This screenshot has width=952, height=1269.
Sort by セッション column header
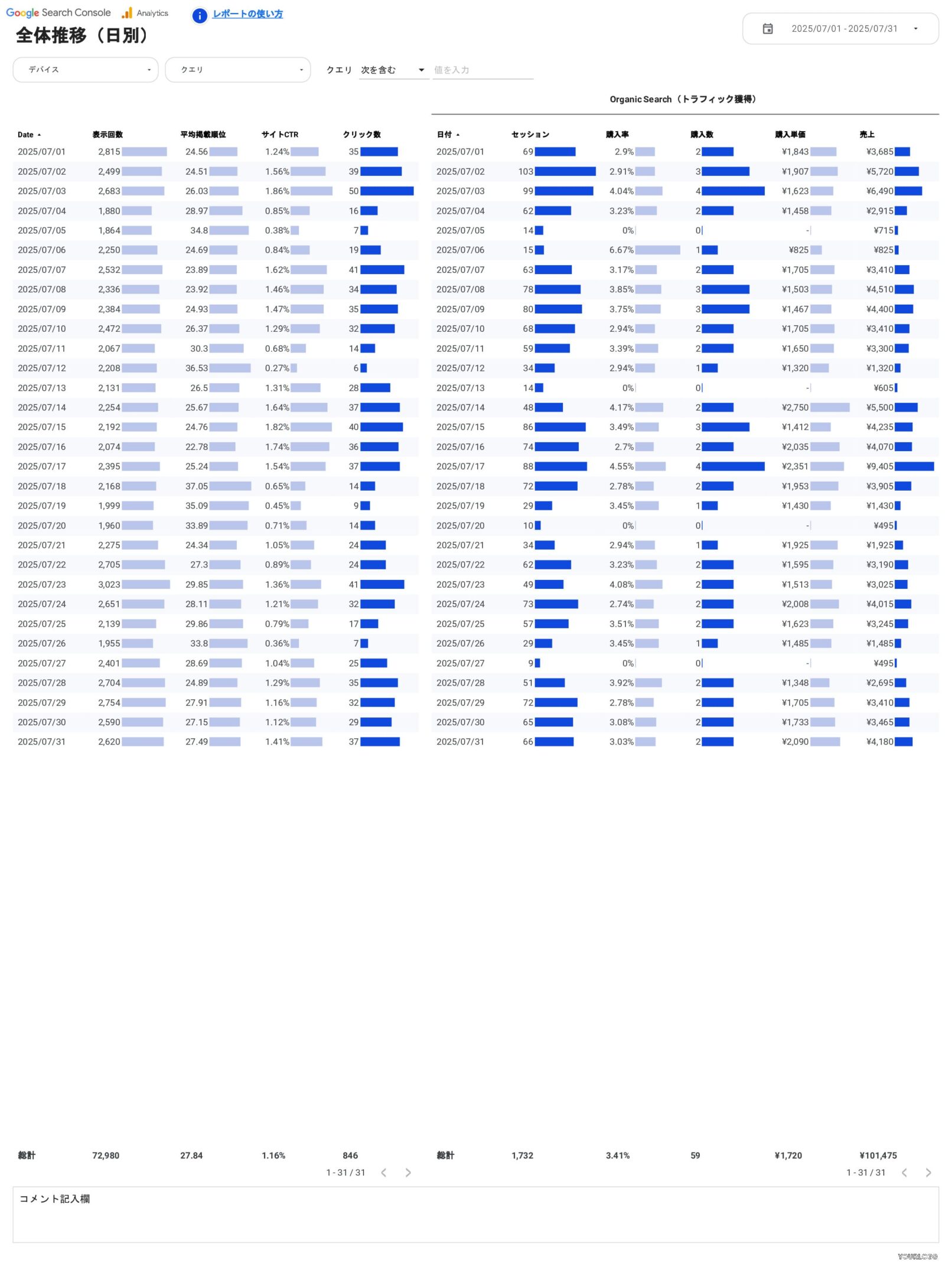coord(530,135)
